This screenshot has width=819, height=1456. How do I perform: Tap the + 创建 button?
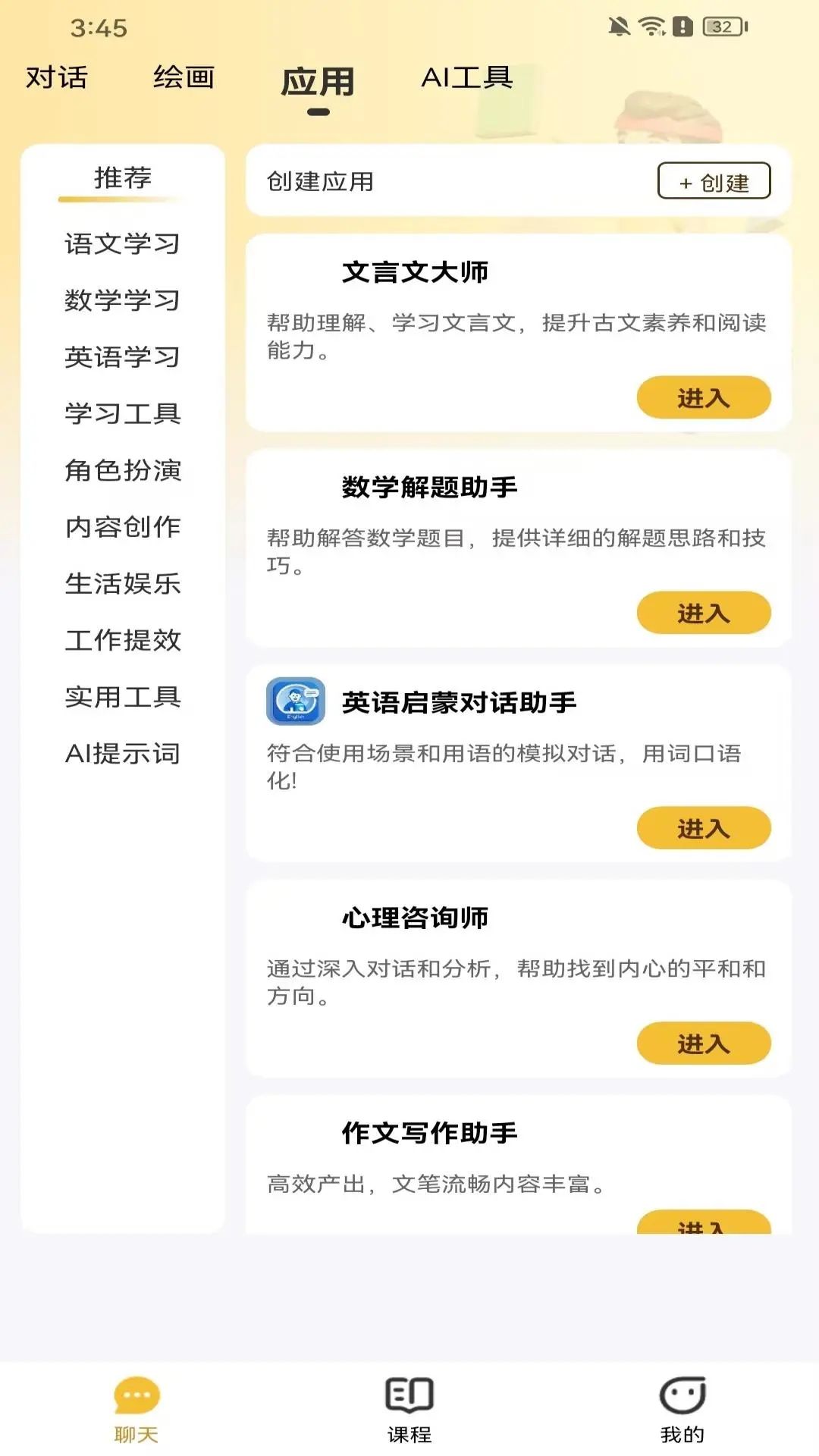pos(714,181)
